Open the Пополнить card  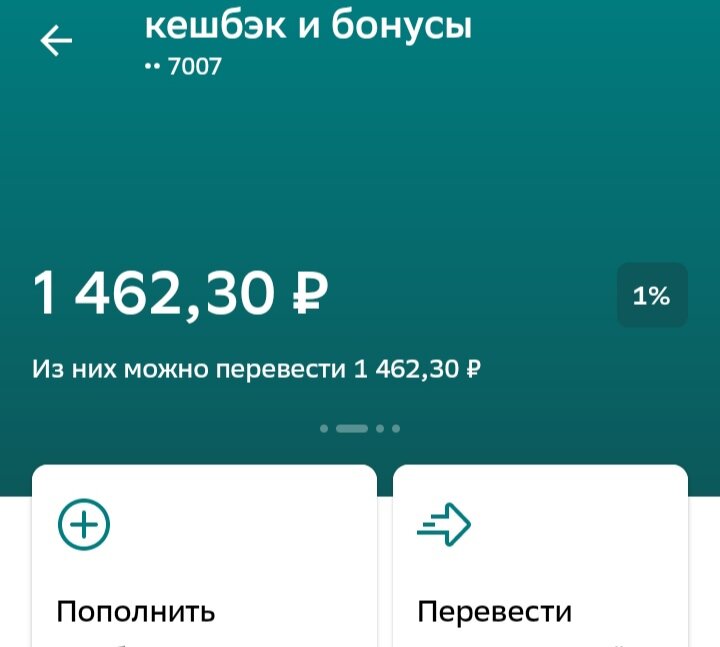tap(204, 560)
